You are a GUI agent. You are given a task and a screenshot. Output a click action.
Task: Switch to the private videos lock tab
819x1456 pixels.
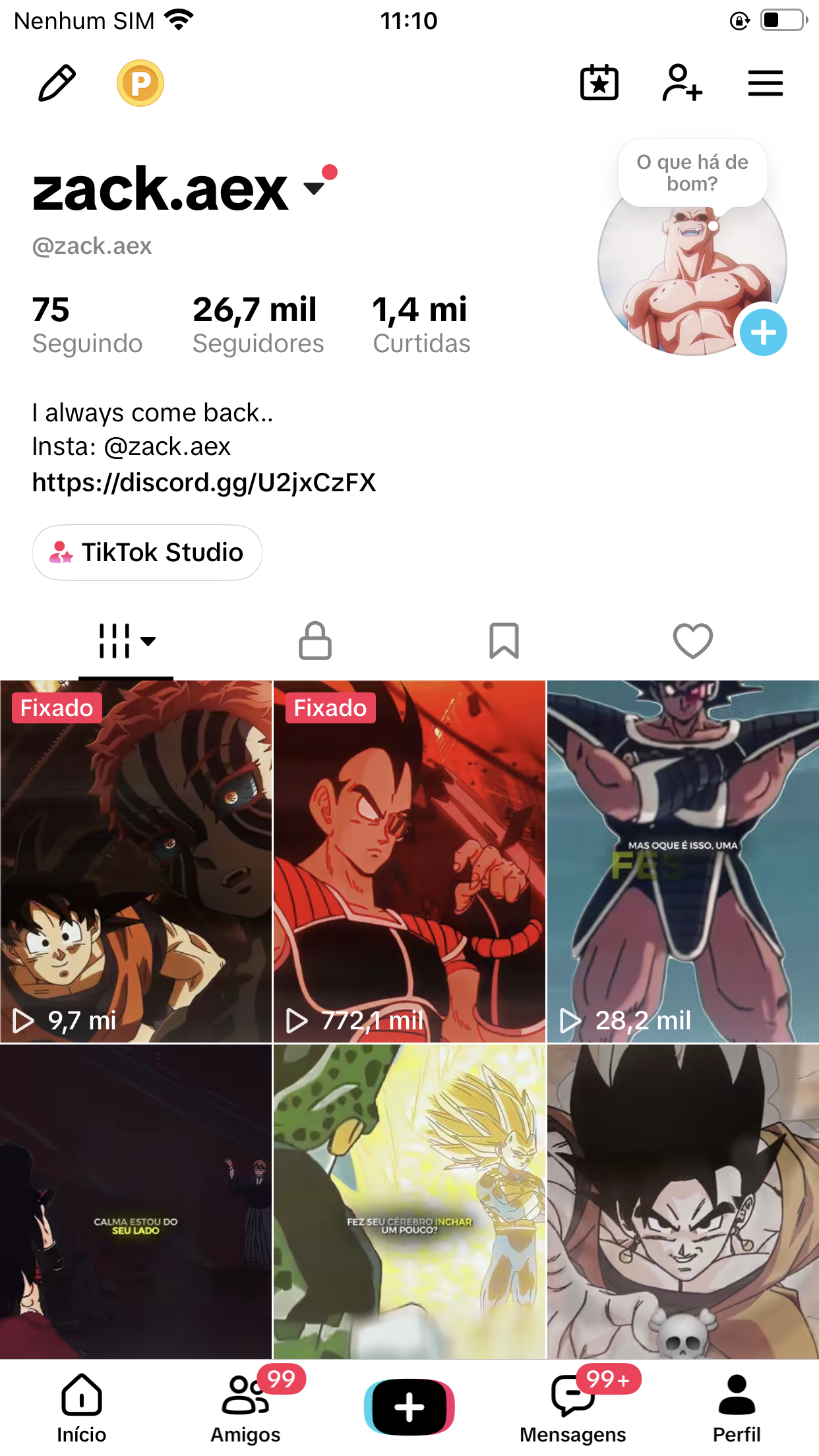click(315, 641)
